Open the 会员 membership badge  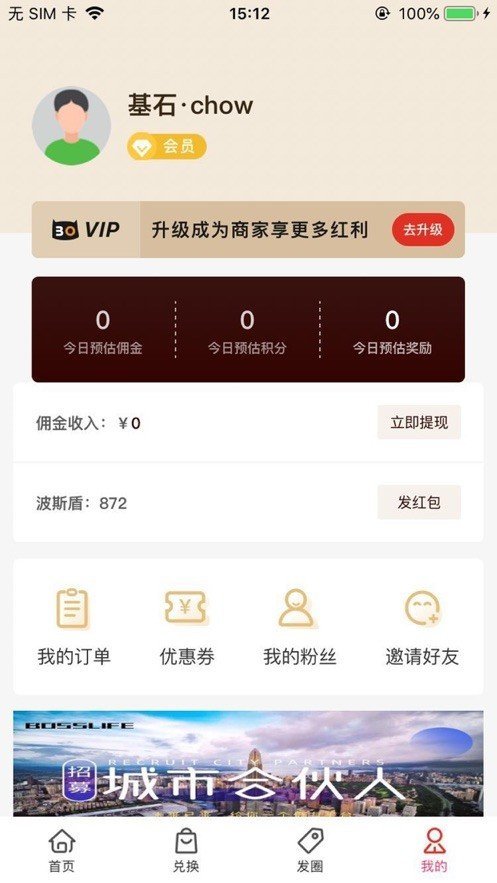(167, 147)
